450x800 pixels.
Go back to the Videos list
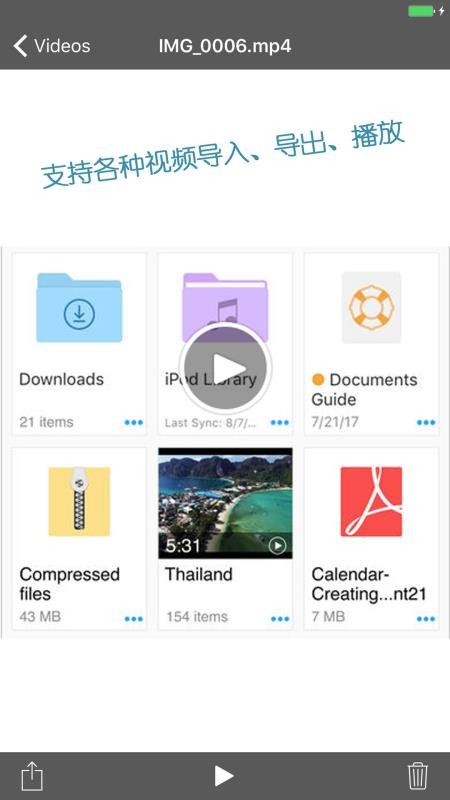pos(52,46)
